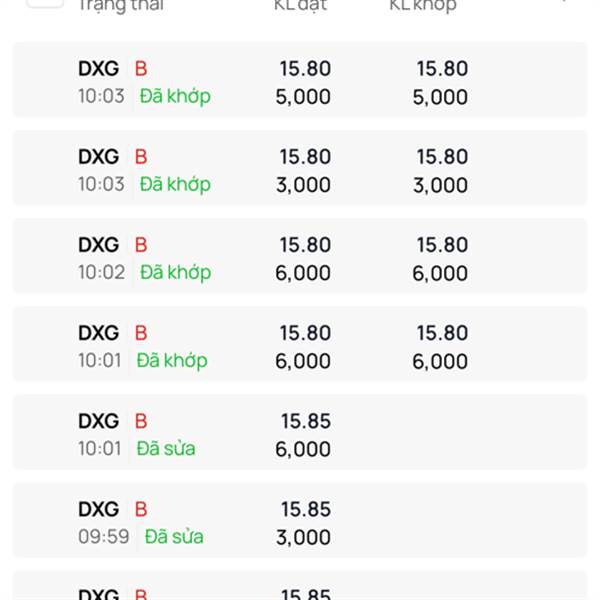
Task: Open the 10:03 DXG order for 5,000
Action: point(300,80)
